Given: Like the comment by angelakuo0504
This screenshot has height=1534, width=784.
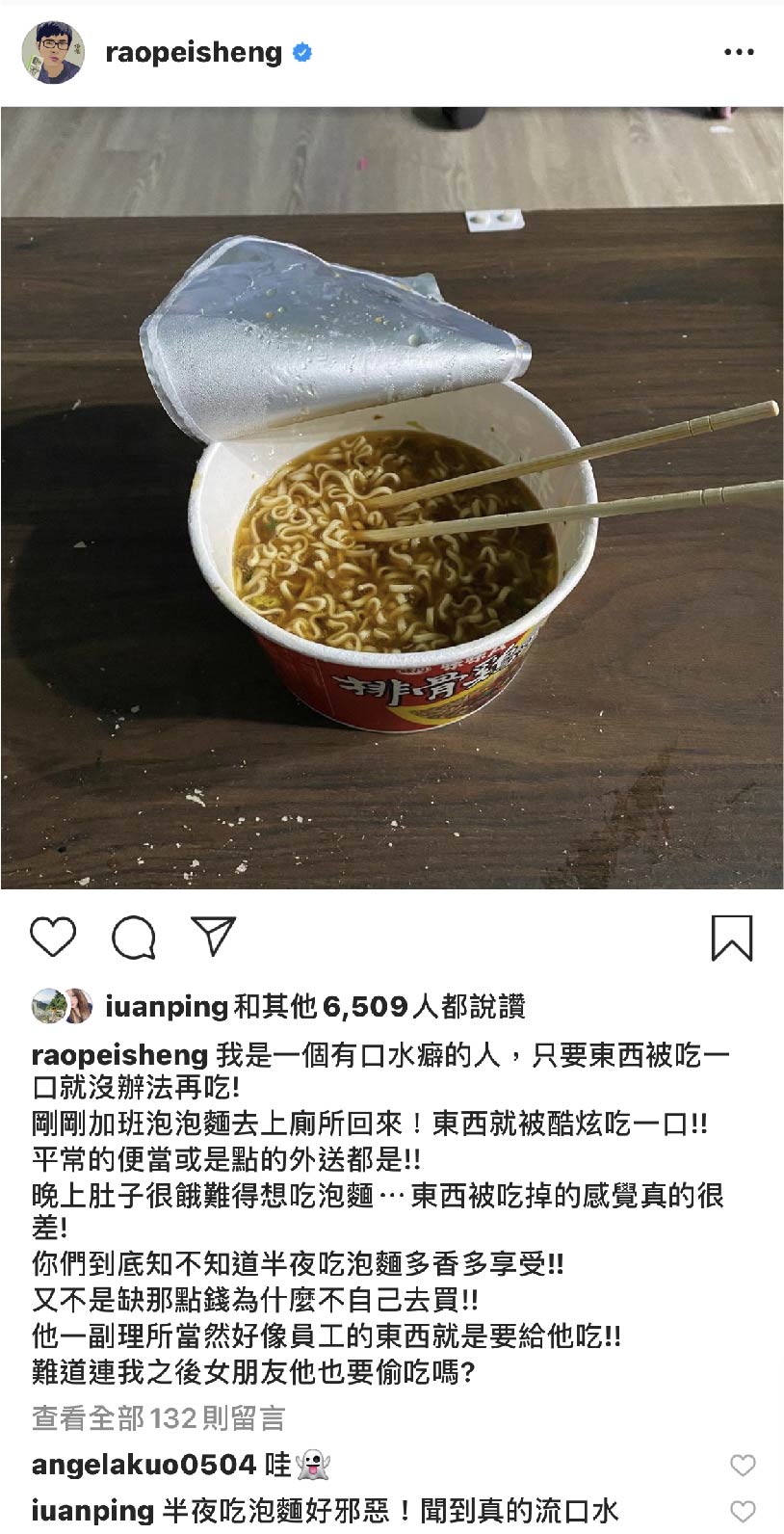Looking at the screenshot, I should pyautogui.click(x=743, y=1466).
